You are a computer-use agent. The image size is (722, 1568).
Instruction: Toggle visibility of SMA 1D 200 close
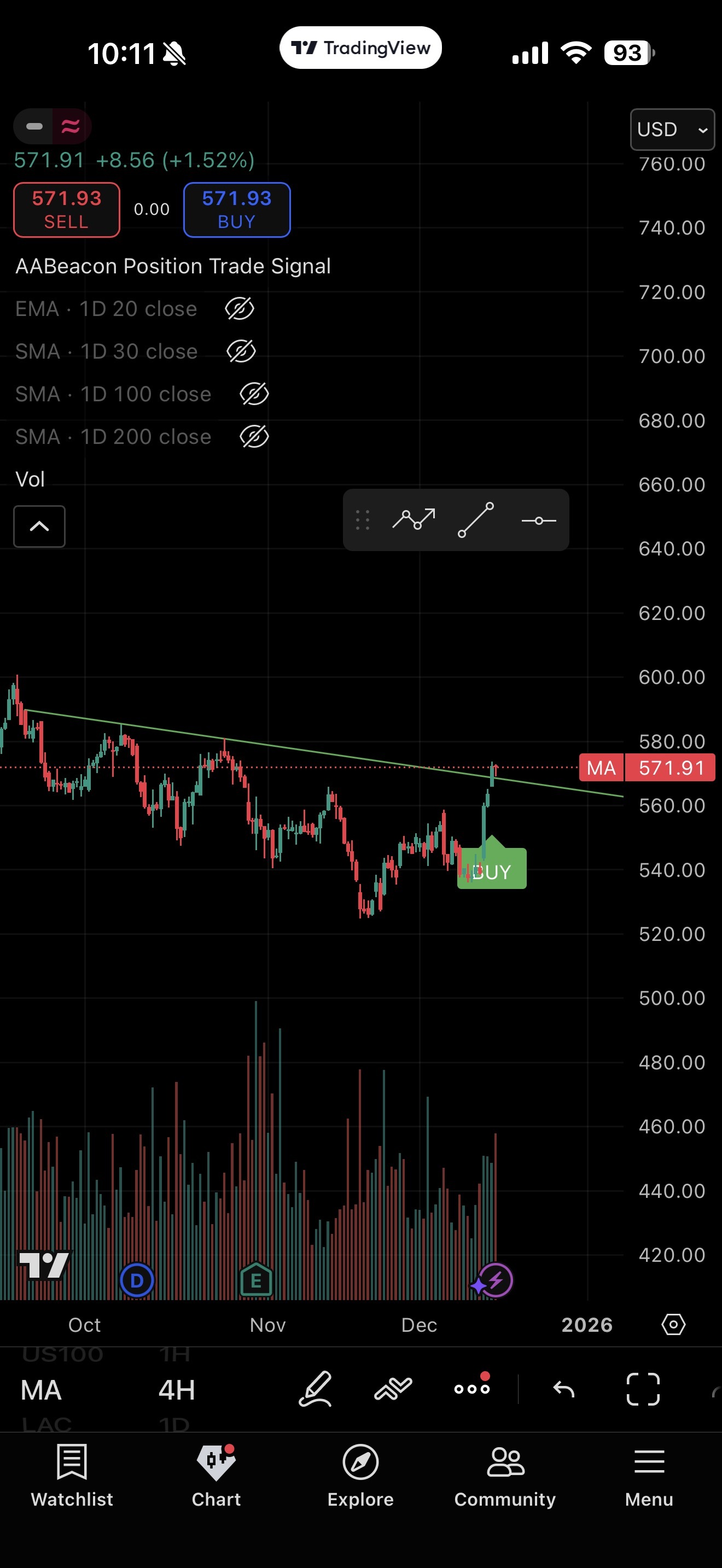point(254,436)
